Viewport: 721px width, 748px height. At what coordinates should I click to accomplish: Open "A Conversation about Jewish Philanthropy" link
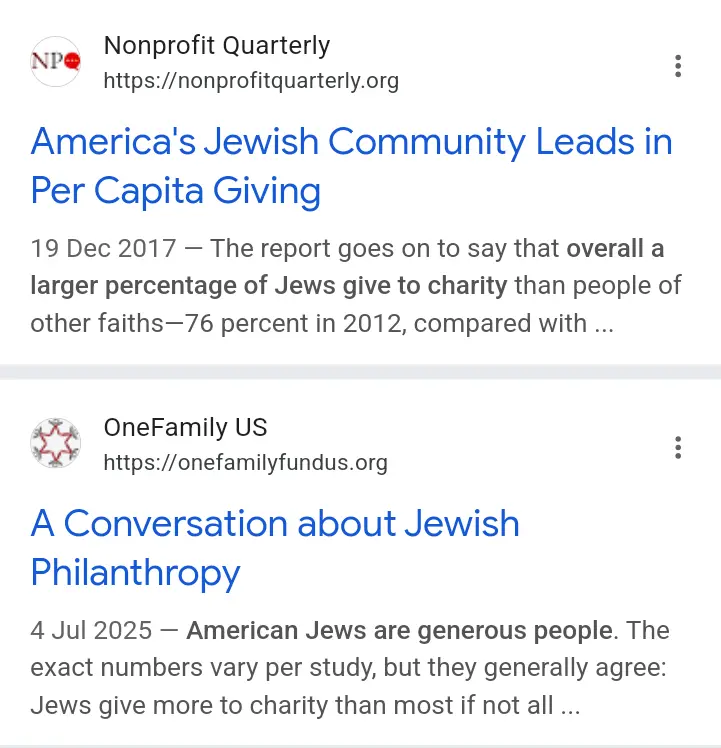275,547
